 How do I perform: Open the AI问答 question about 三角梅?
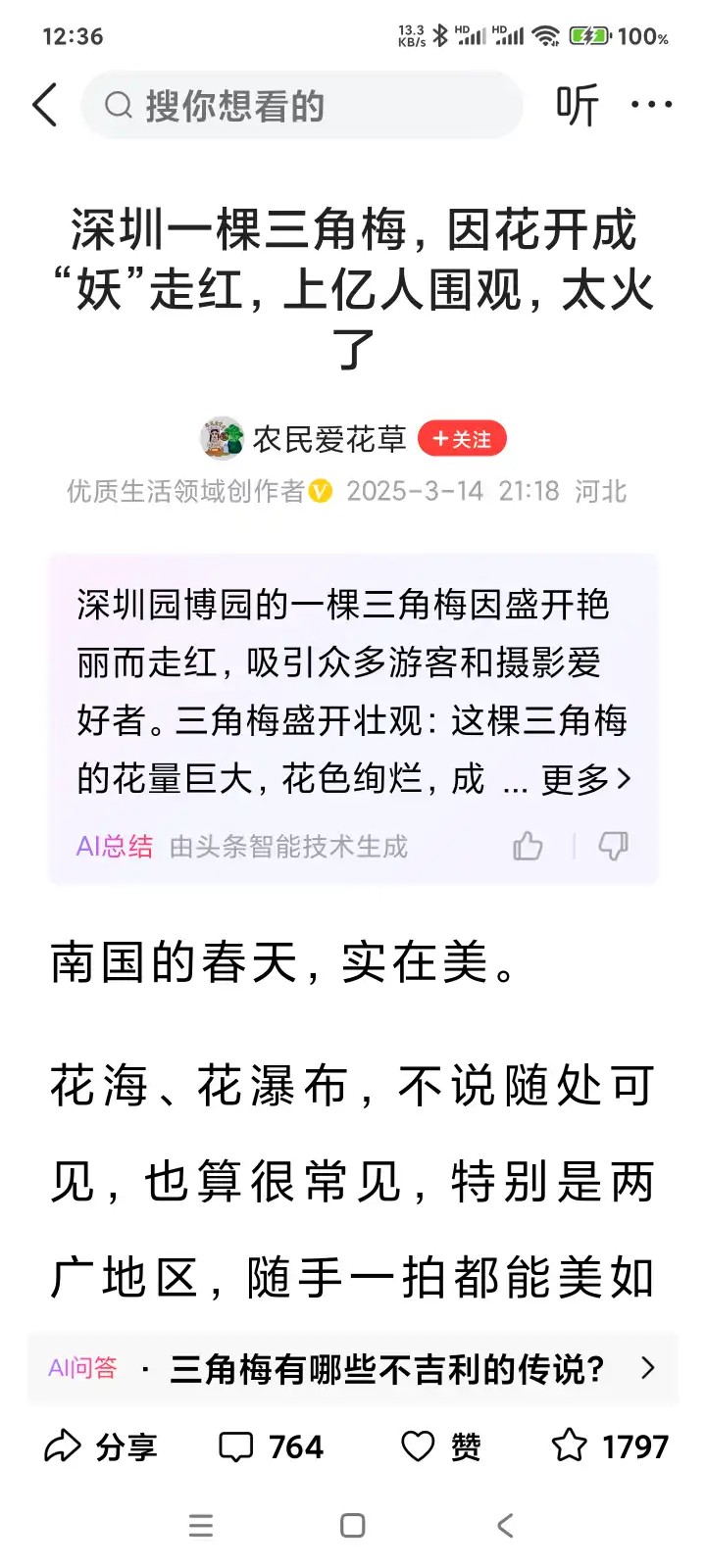click(386, 1368)
